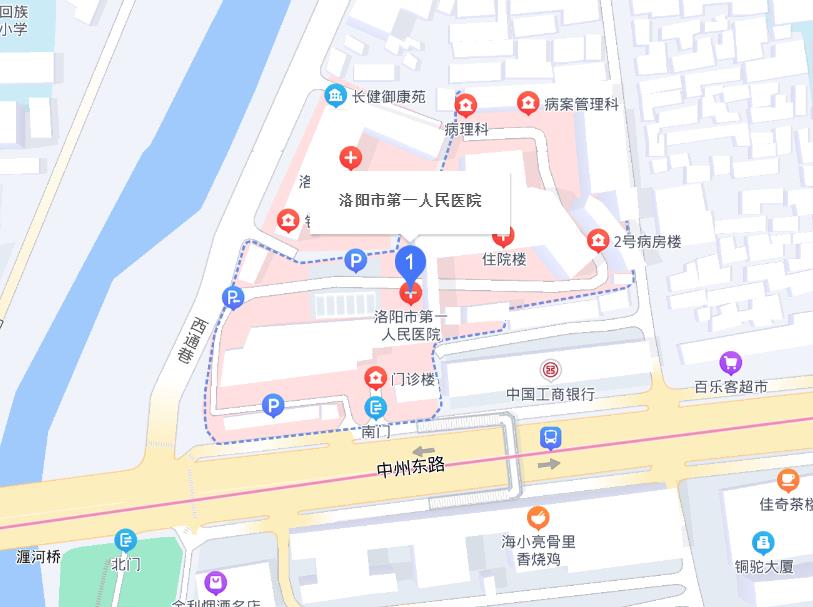Open the 病案管理科 point of interest

528,103
